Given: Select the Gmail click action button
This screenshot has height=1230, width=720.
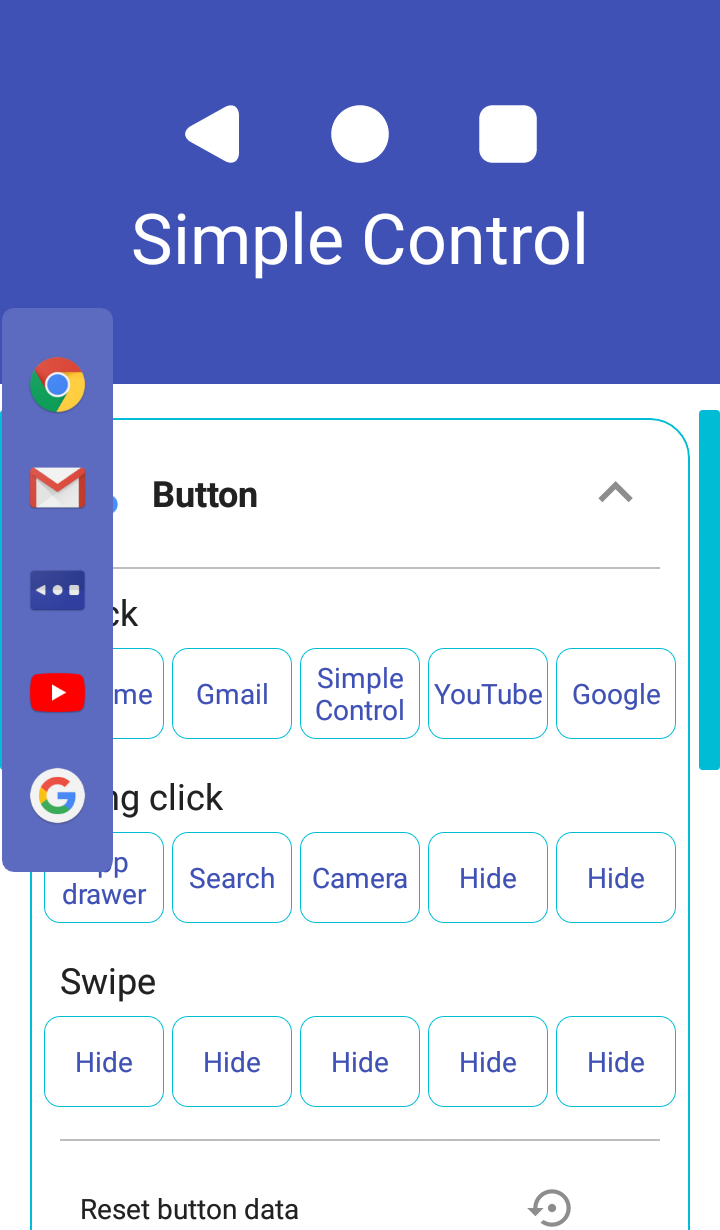Looking at the screenshot, I should pyautogui.click(x=232, y=694).
